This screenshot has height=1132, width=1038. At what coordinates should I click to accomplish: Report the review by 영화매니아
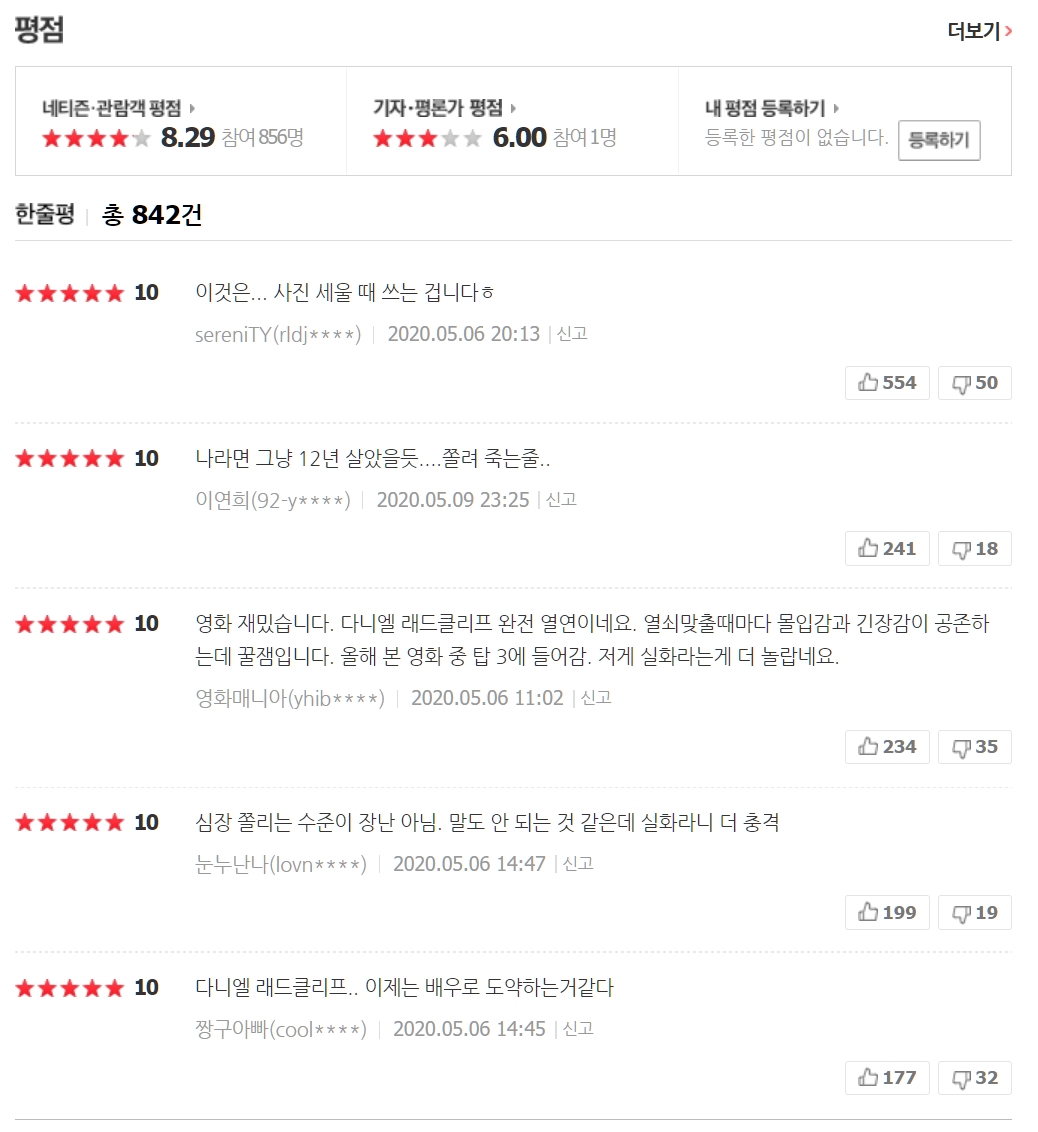pos(596,698)
